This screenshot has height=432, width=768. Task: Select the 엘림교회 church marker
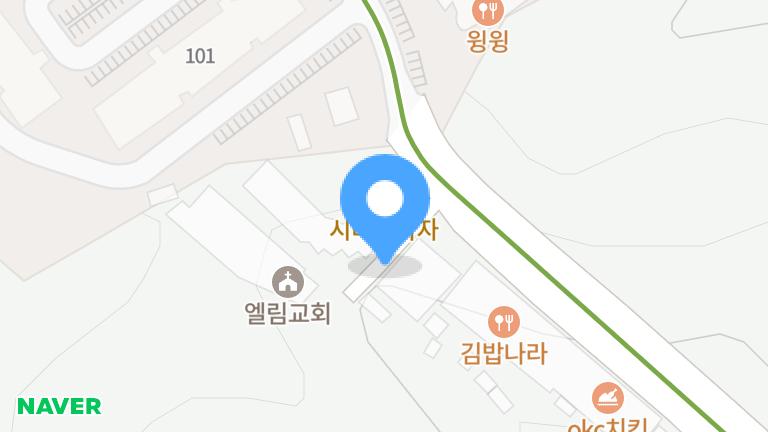click(288, 282)
